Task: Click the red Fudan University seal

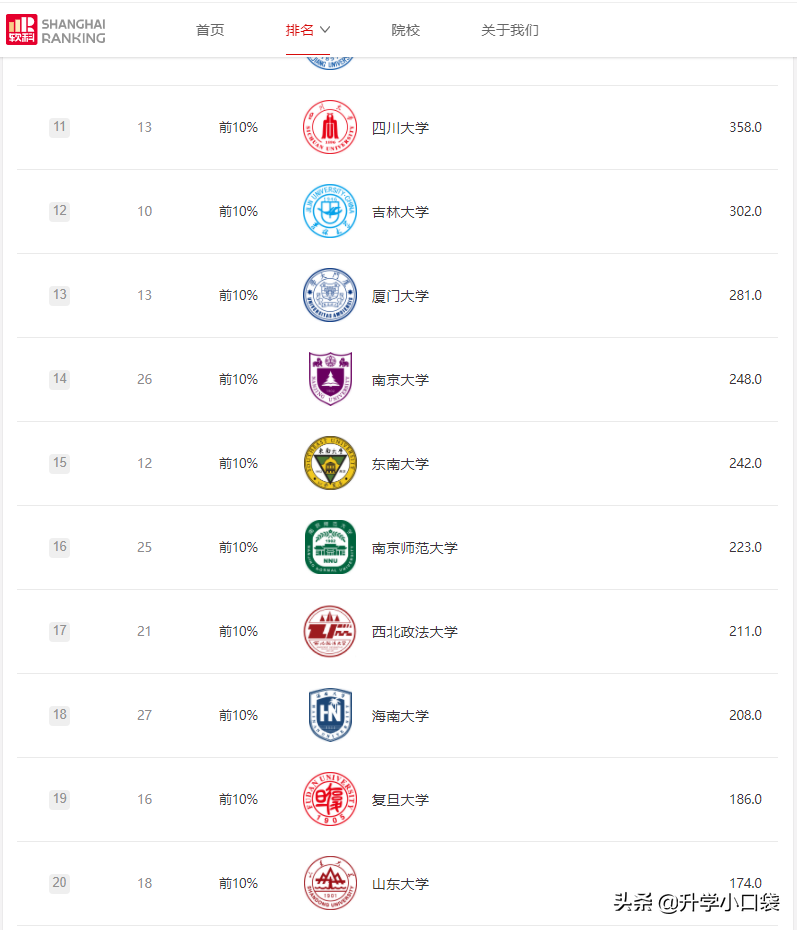Action: point(329,799)
